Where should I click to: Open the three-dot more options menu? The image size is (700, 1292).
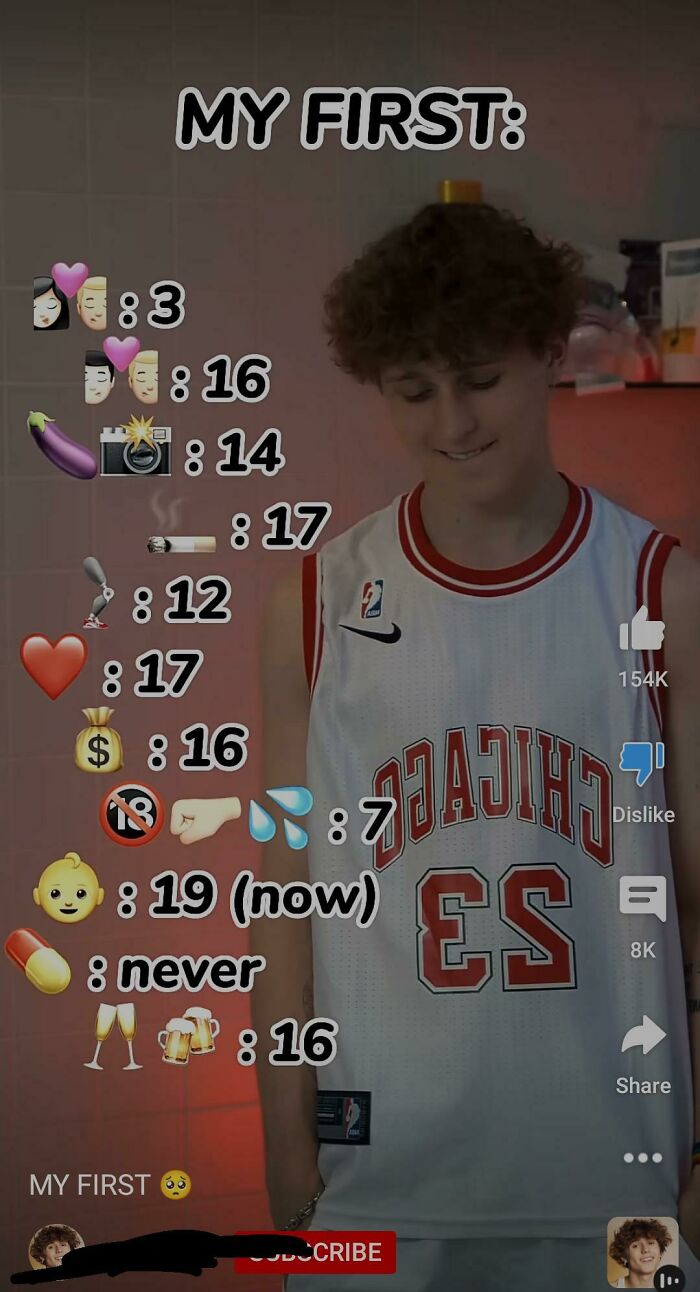click(x=642, y=1158)
